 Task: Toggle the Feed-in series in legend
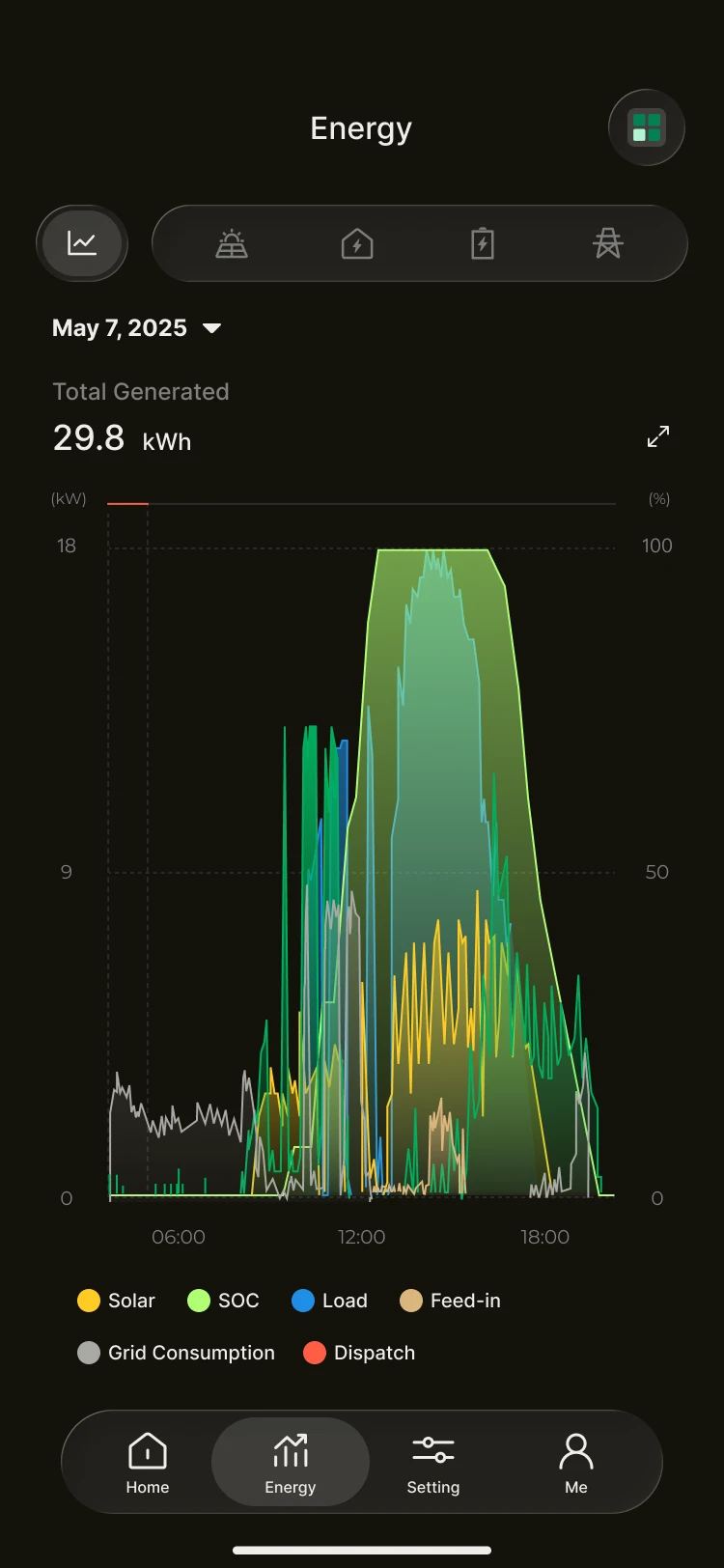(450, 1301)
